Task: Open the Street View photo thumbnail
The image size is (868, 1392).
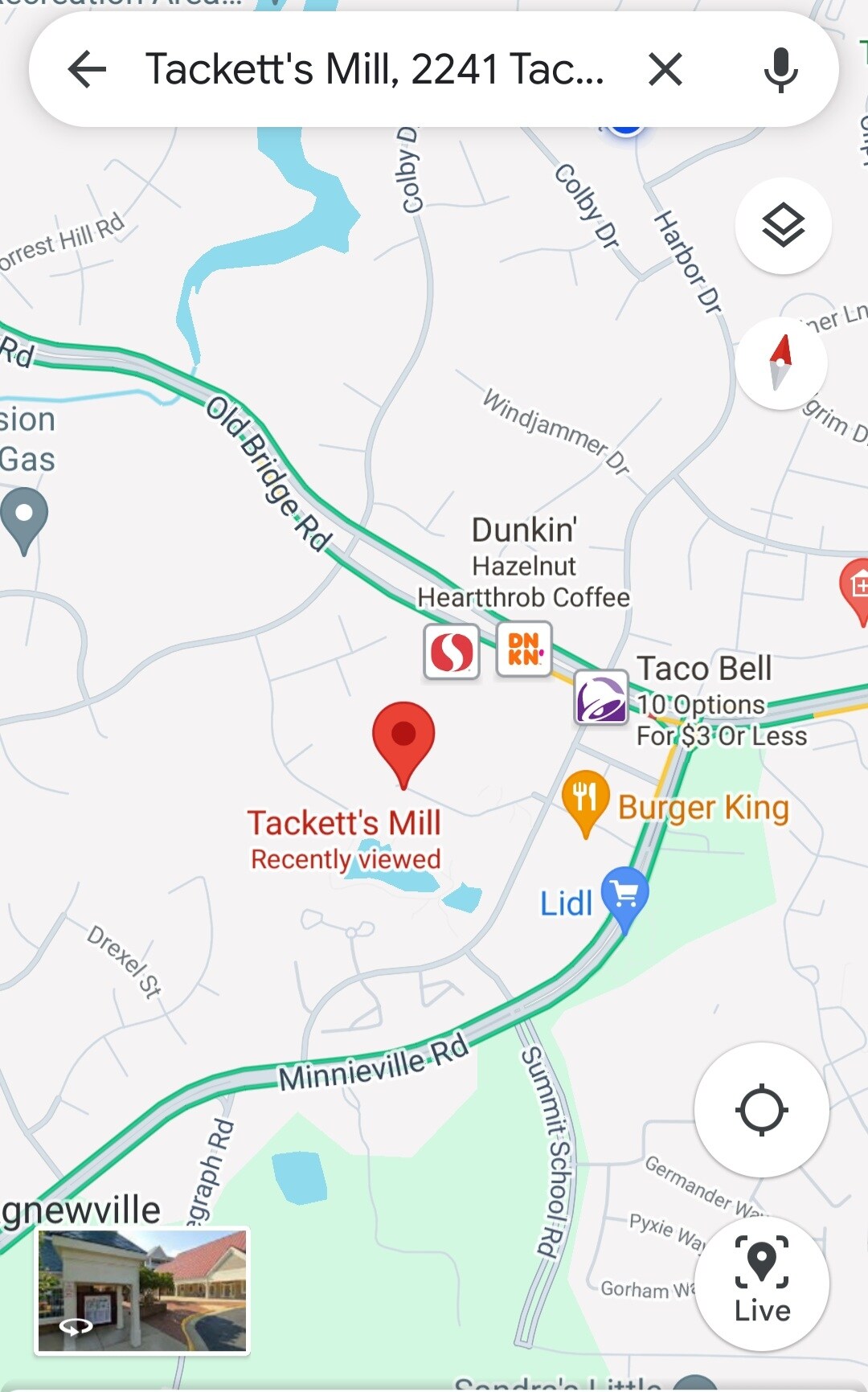Action: click(x=142, y=1291)
